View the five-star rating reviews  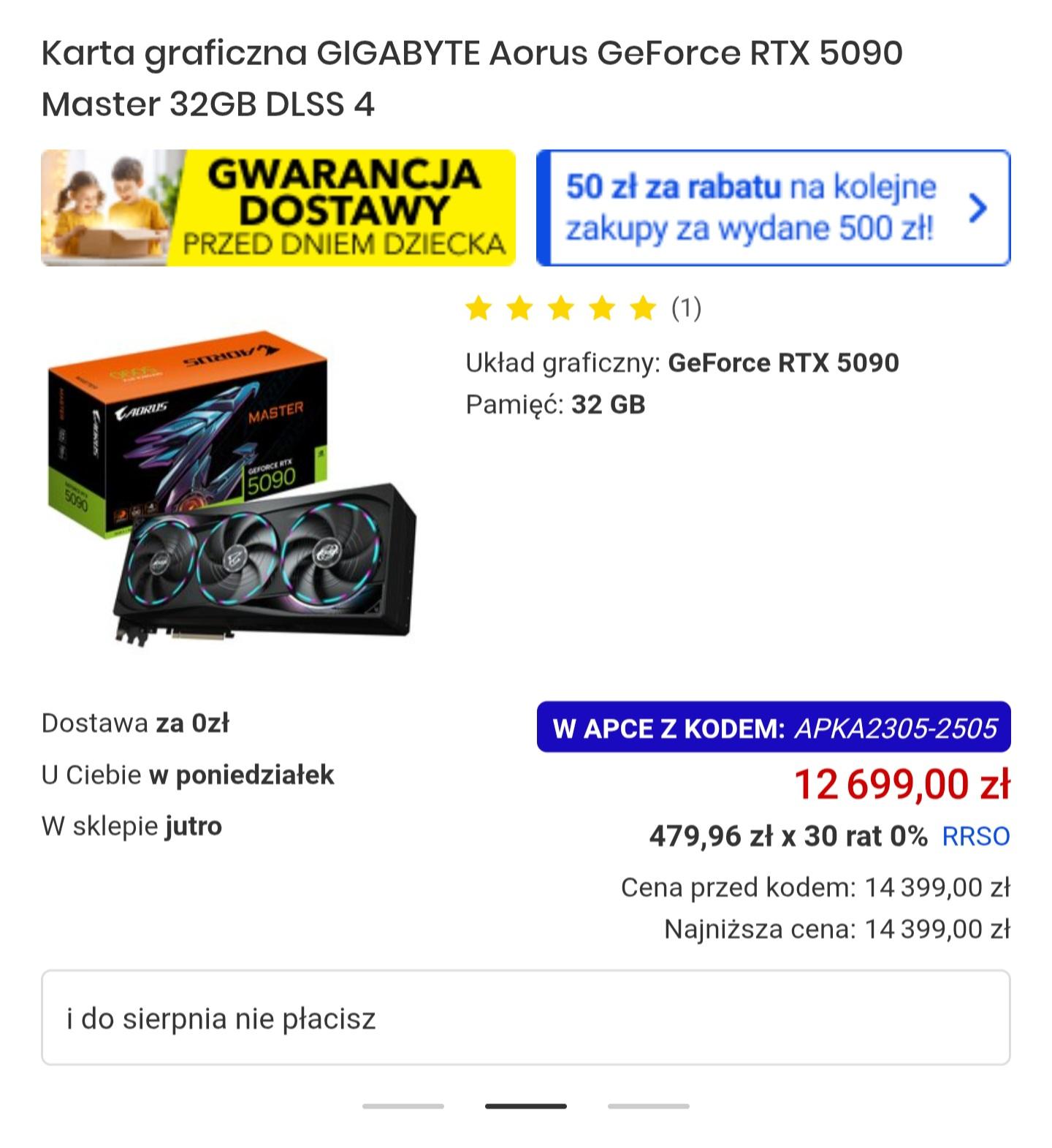[583, 308]
